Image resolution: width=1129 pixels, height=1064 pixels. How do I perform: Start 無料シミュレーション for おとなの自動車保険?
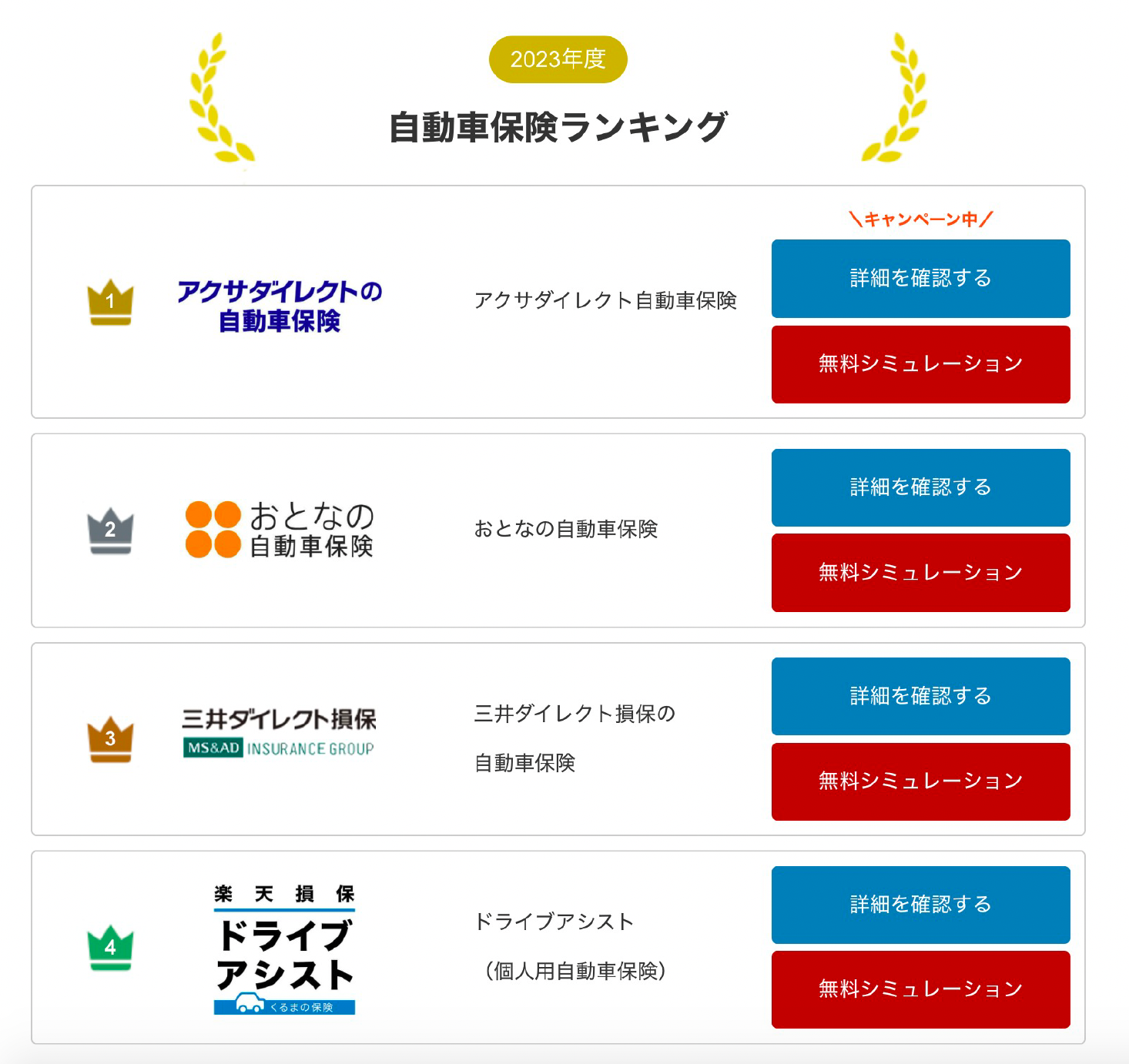[920, 573]
